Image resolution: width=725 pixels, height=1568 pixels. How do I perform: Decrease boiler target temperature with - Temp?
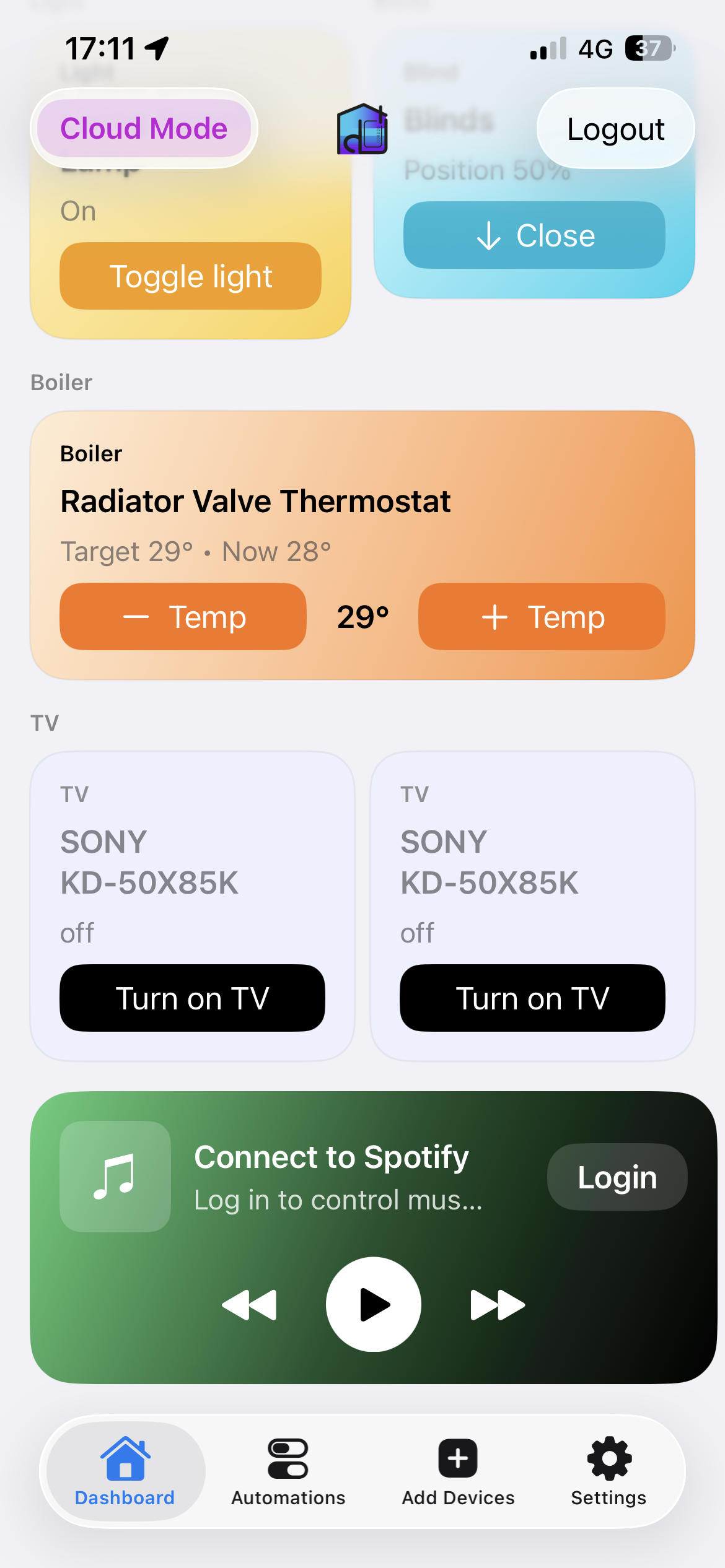tap(183, 617)
